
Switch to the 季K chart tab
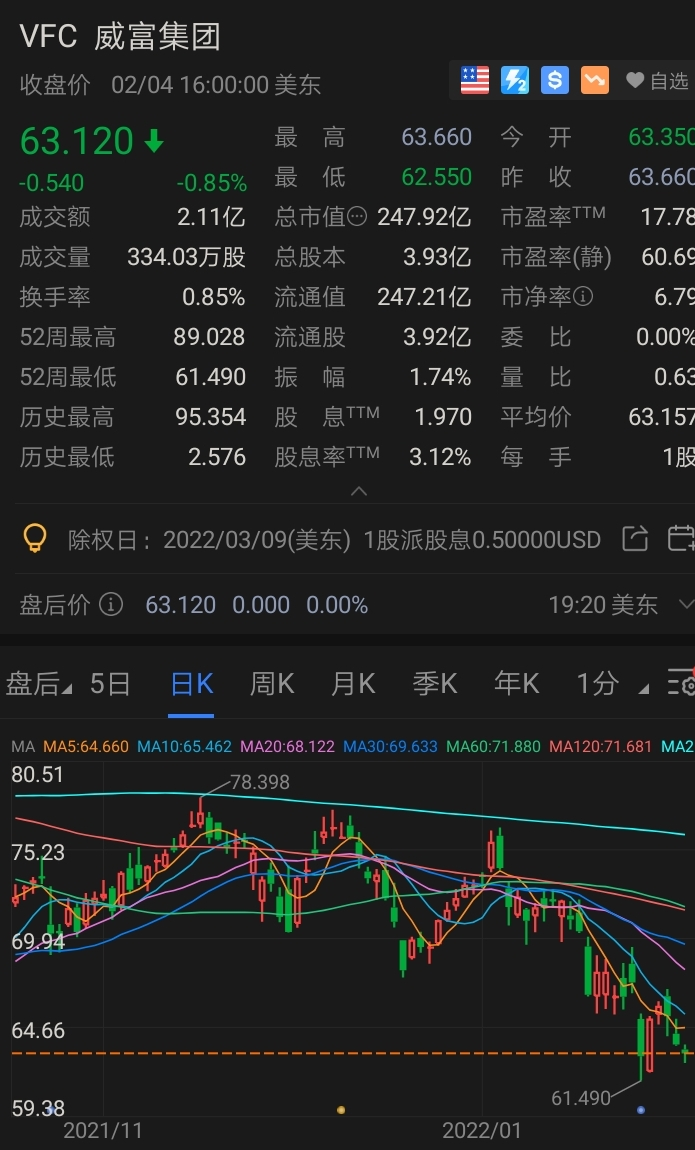(435, 684)
